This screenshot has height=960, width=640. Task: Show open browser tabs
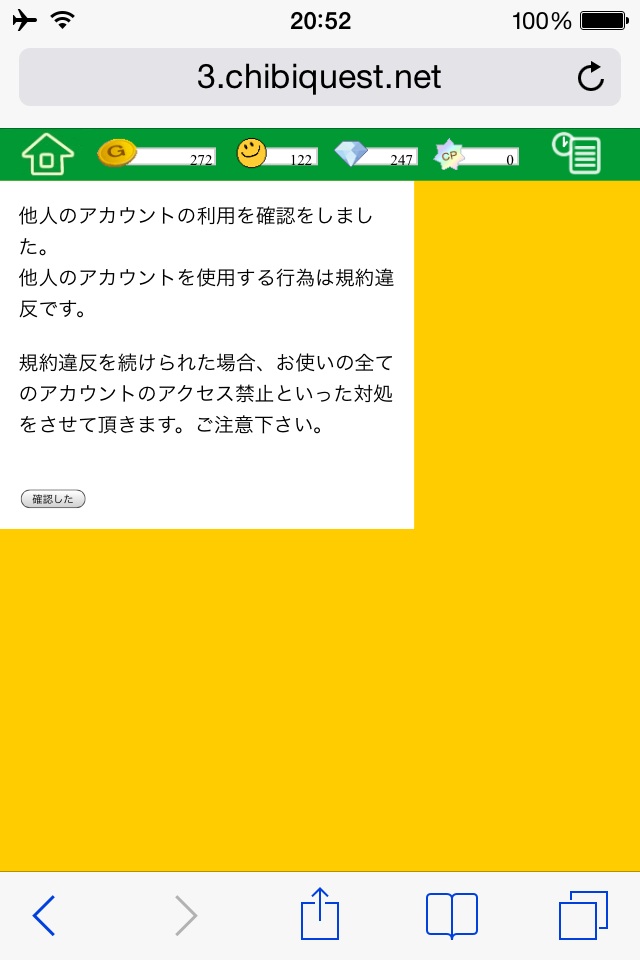click(582, 915)
